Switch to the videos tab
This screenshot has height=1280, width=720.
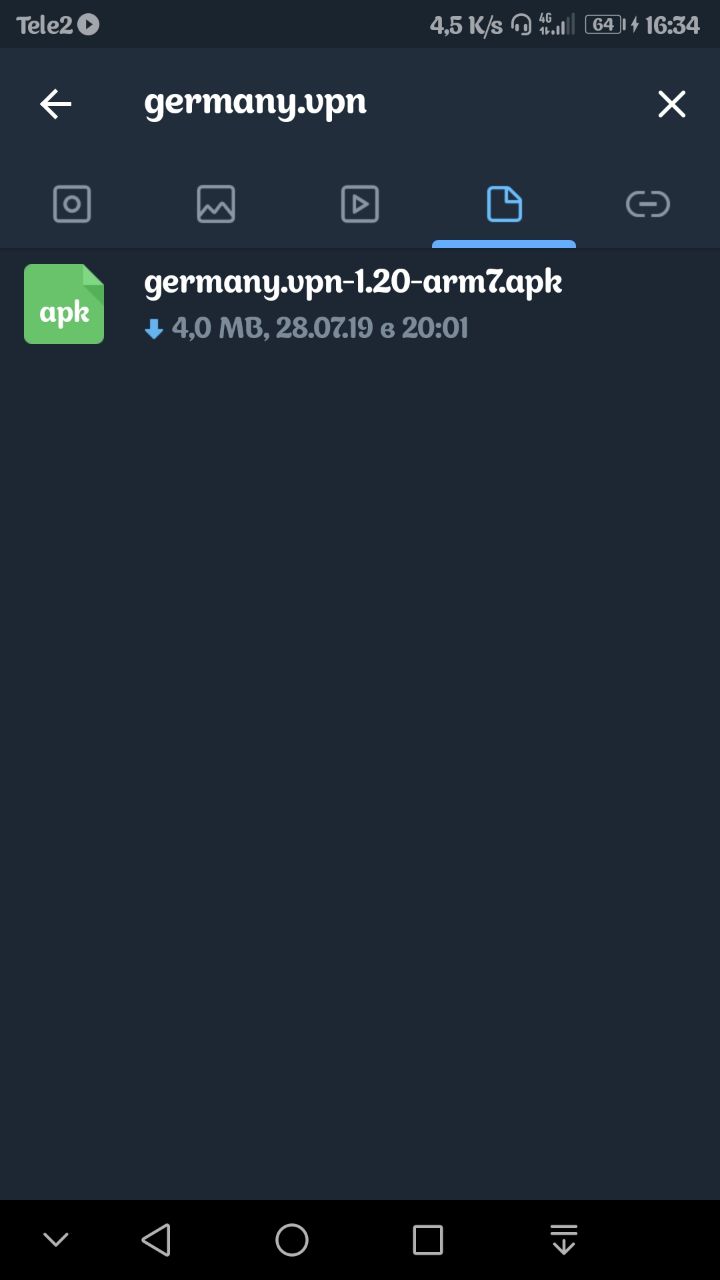click(360, 204)
